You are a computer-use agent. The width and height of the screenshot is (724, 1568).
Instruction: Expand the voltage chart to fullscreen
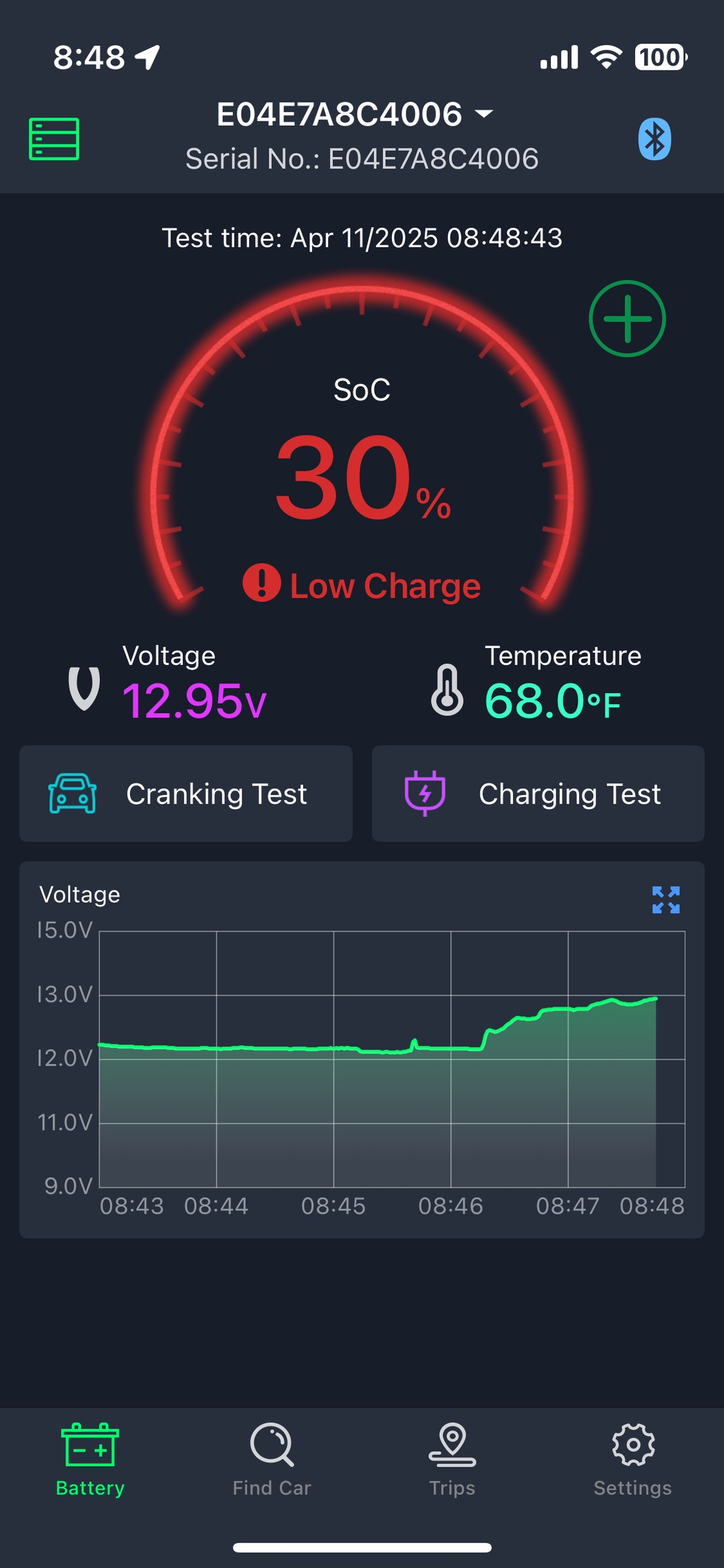(x=666, y=900)
